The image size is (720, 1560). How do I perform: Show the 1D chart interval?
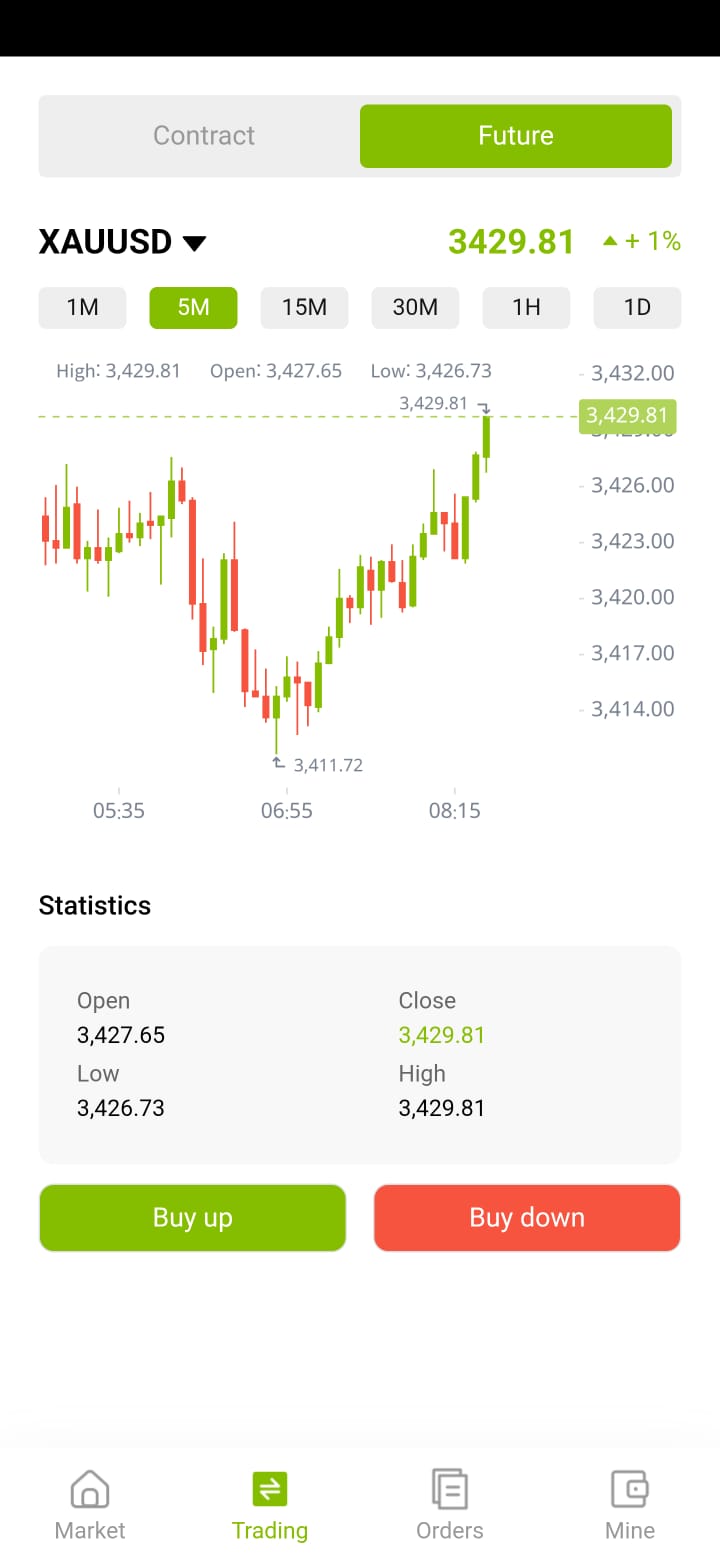(638, 308)
